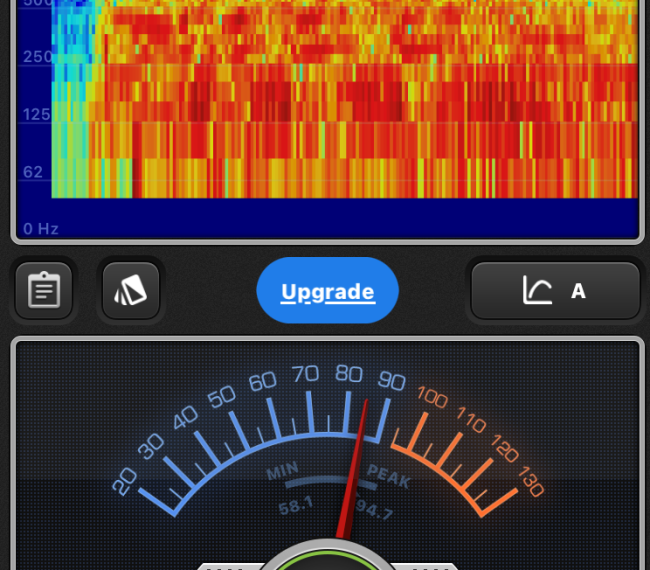Open the clipboard notes icon
Screen dimensions: 650x570
[x=44, y=291]
